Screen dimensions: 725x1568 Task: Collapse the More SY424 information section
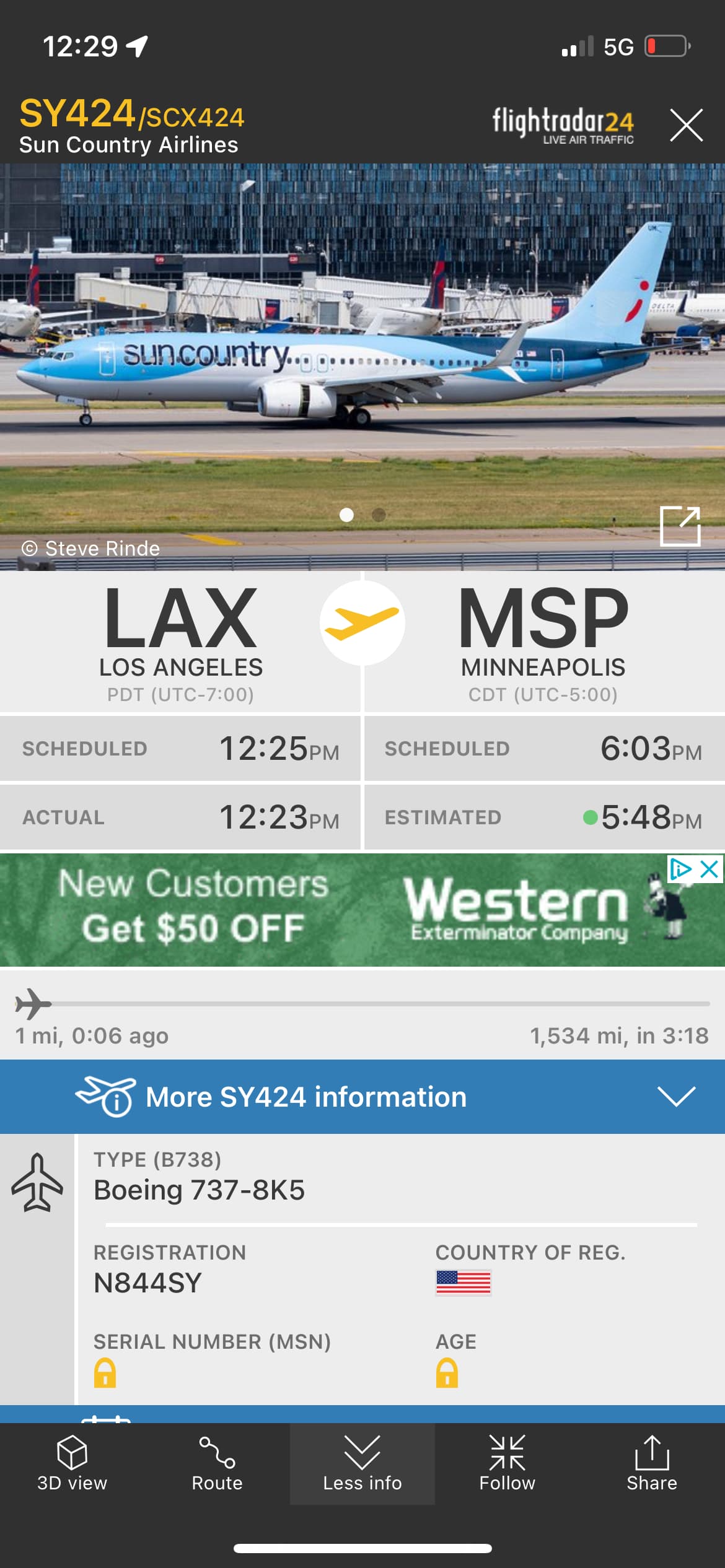(676, 1096)
